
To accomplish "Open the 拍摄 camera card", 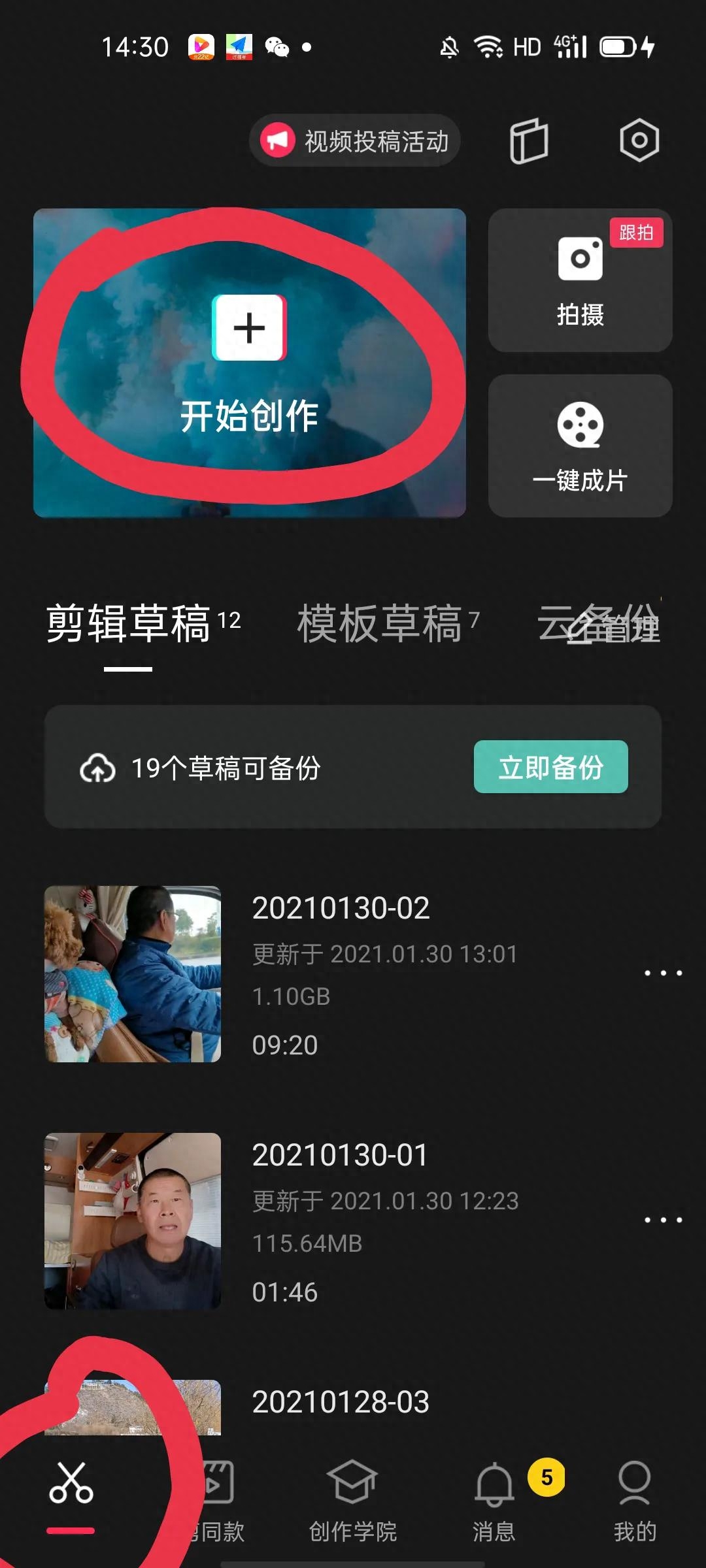I will [580, 281].
